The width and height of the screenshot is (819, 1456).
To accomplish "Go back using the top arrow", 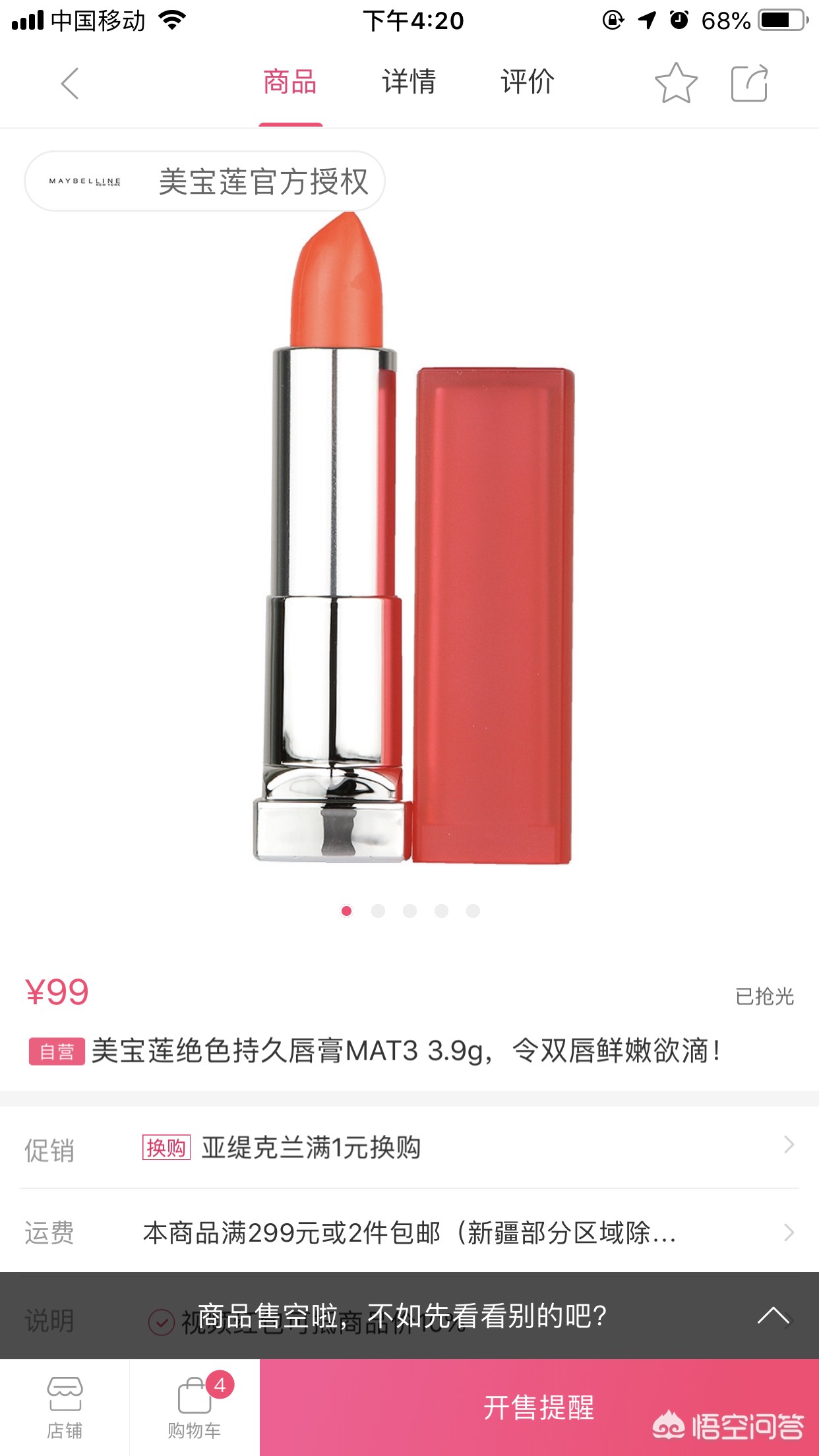I will (70, 83).
